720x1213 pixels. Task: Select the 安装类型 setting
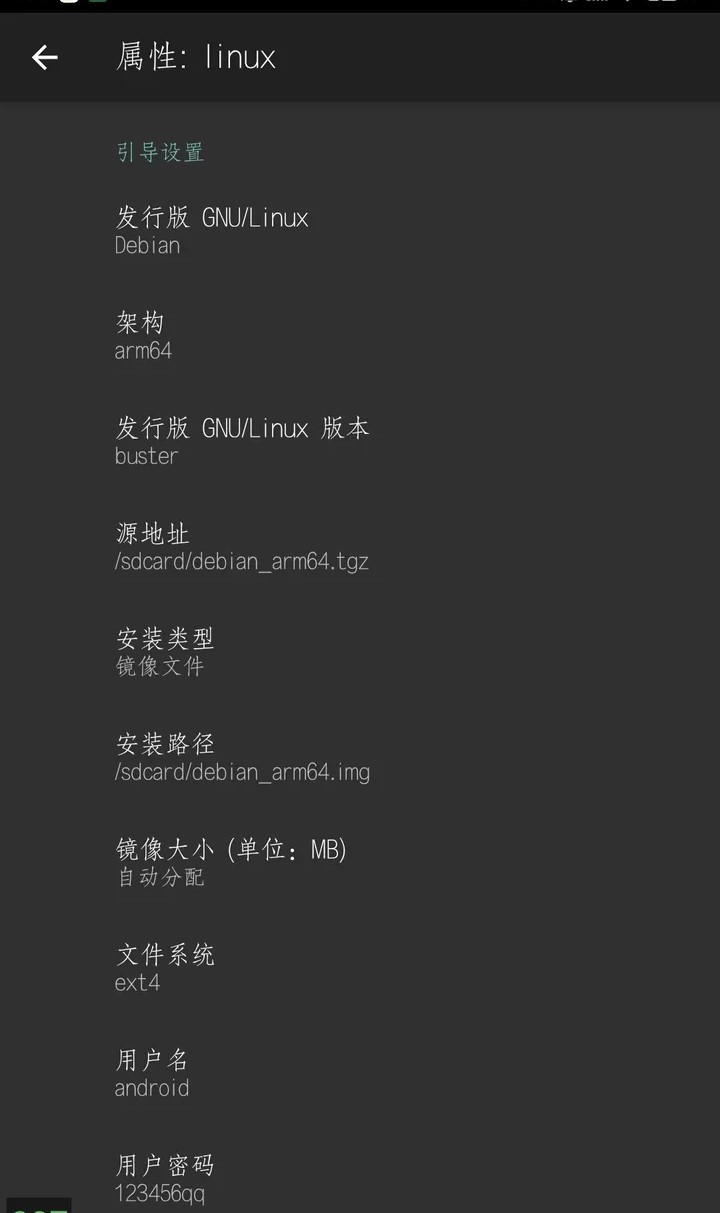pos(360,652)
